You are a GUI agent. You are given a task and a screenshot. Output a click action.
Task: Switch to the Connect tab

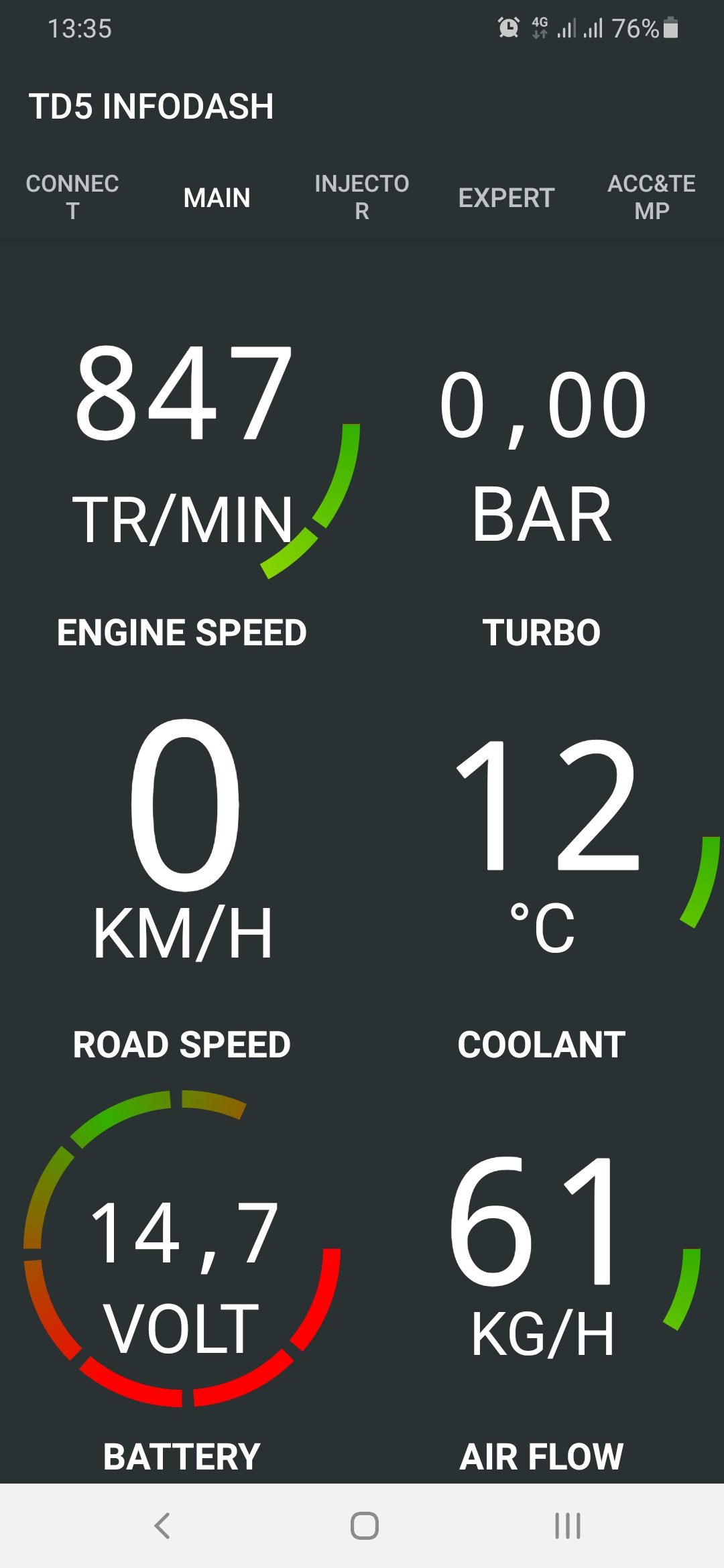[x=72, y=197]
